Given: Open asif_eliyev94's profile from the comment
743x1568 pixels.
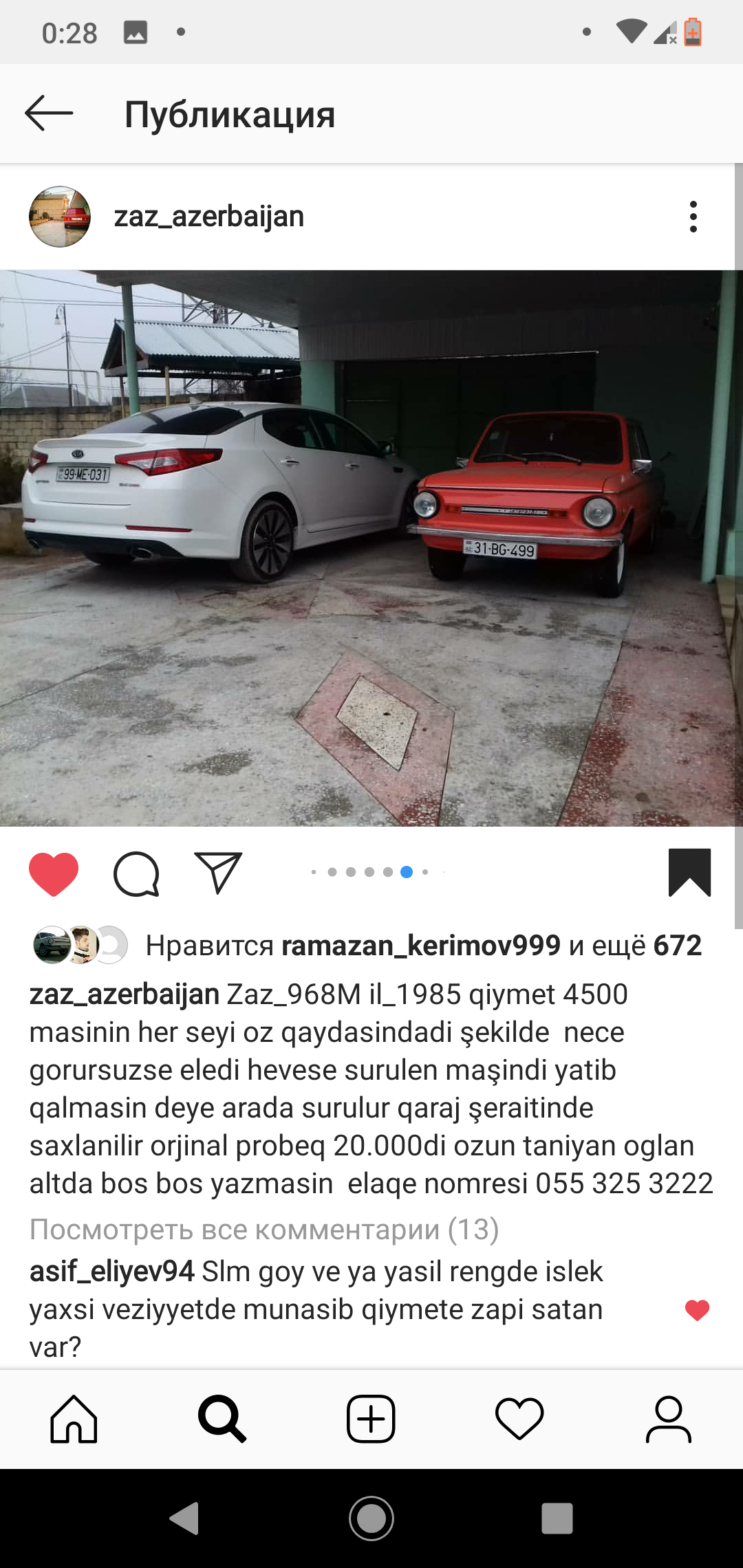Looking at the screenshot, I should tap(111, 1272).
